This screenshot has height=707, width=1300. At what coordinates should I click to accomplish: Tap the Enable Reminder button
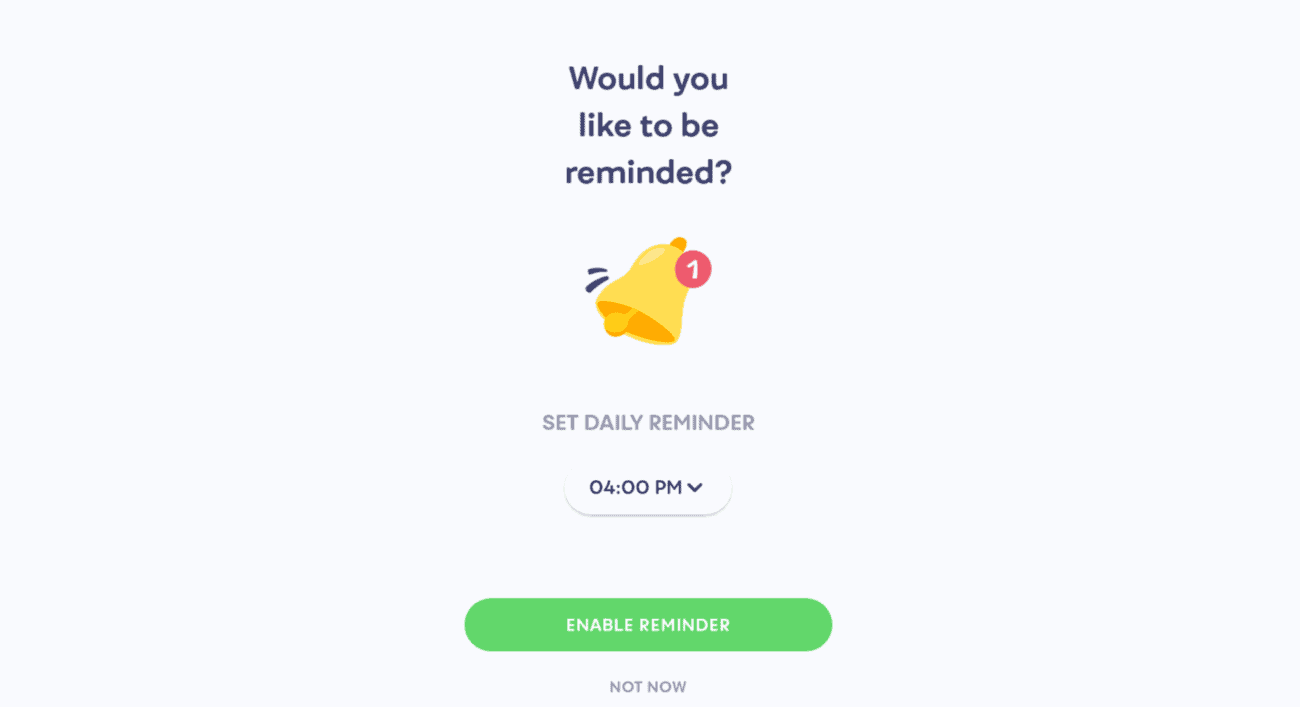pos(648,625)
